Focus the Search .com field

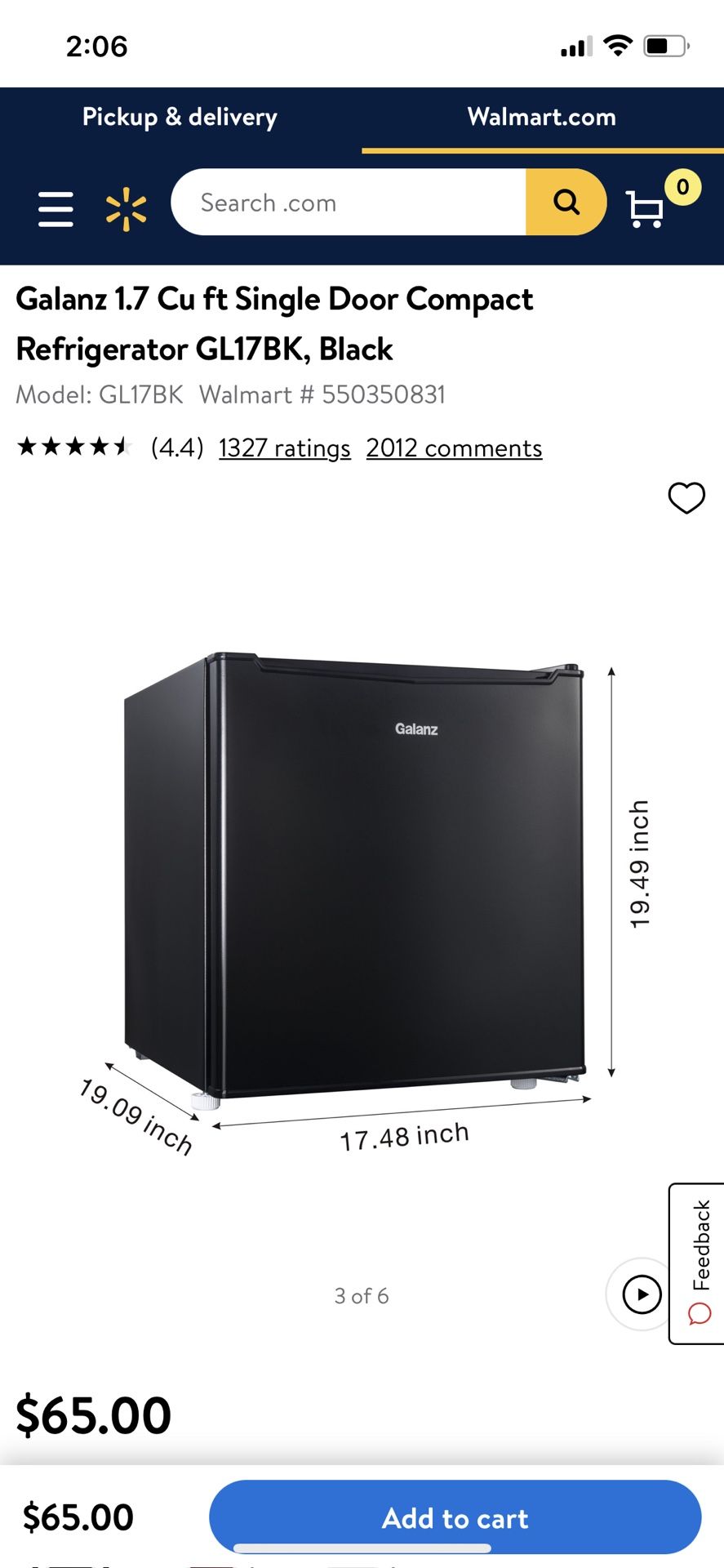349,203
